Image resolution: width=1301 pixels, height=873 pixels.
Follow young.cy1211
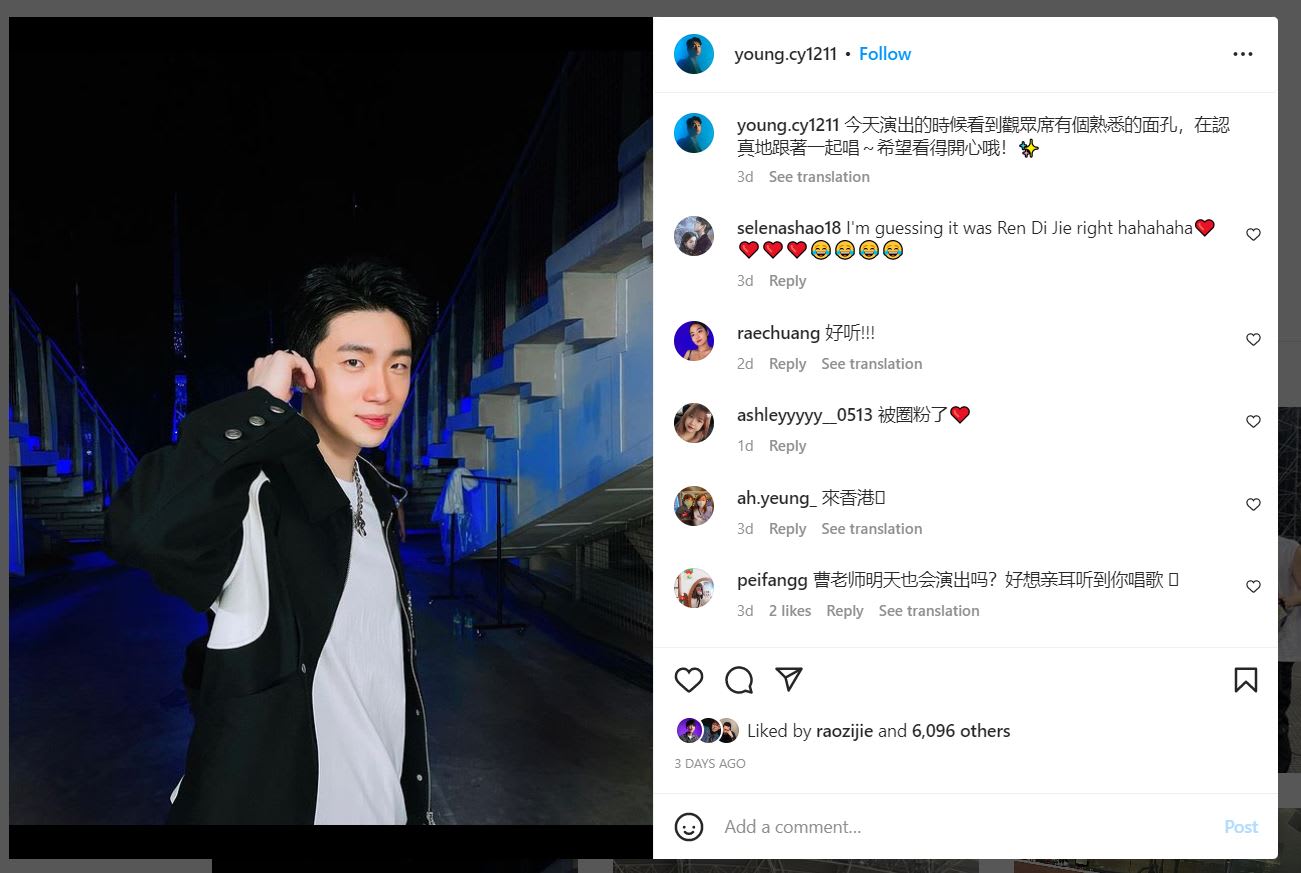pyautogui.click(x=884, y=54)
